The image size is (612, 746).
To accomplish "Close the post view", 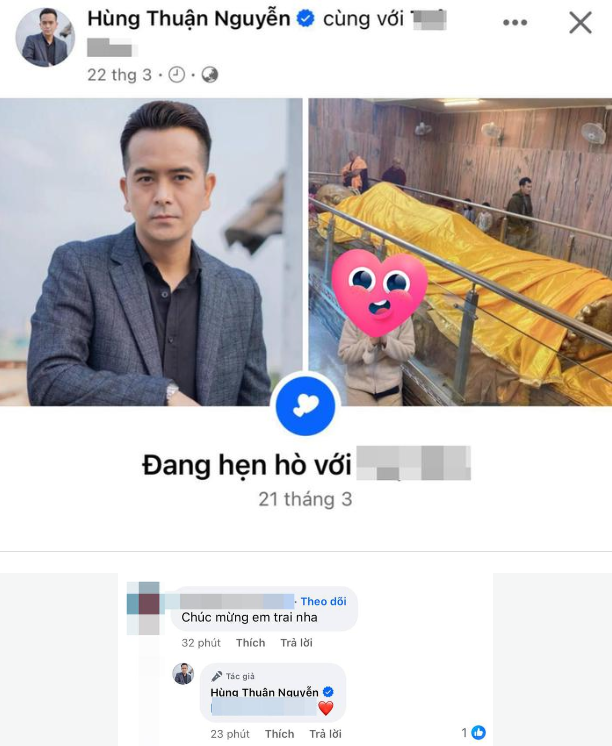I will pos(580,22).
